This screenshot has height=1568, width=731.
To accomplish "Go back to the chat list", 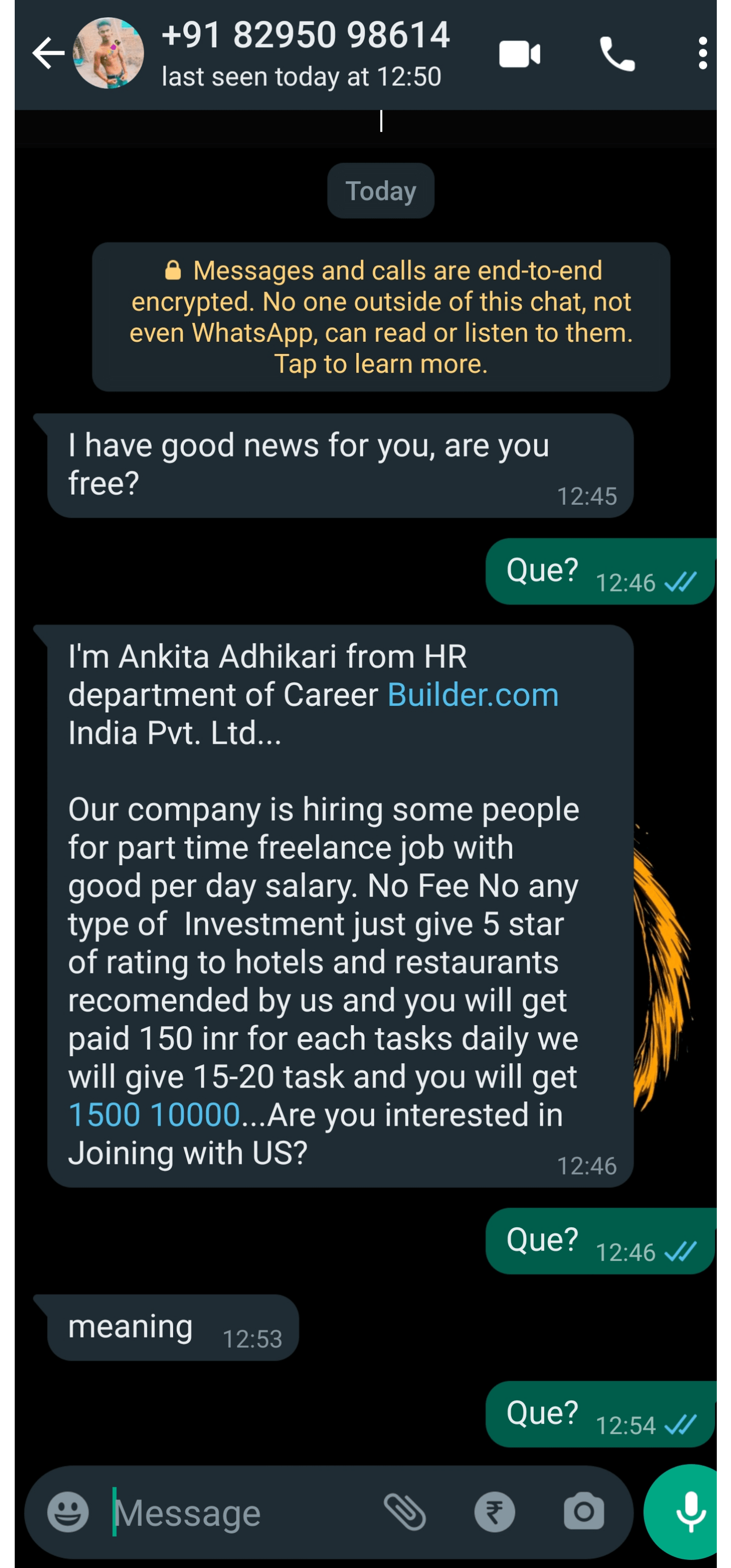I will coord(48,53).
